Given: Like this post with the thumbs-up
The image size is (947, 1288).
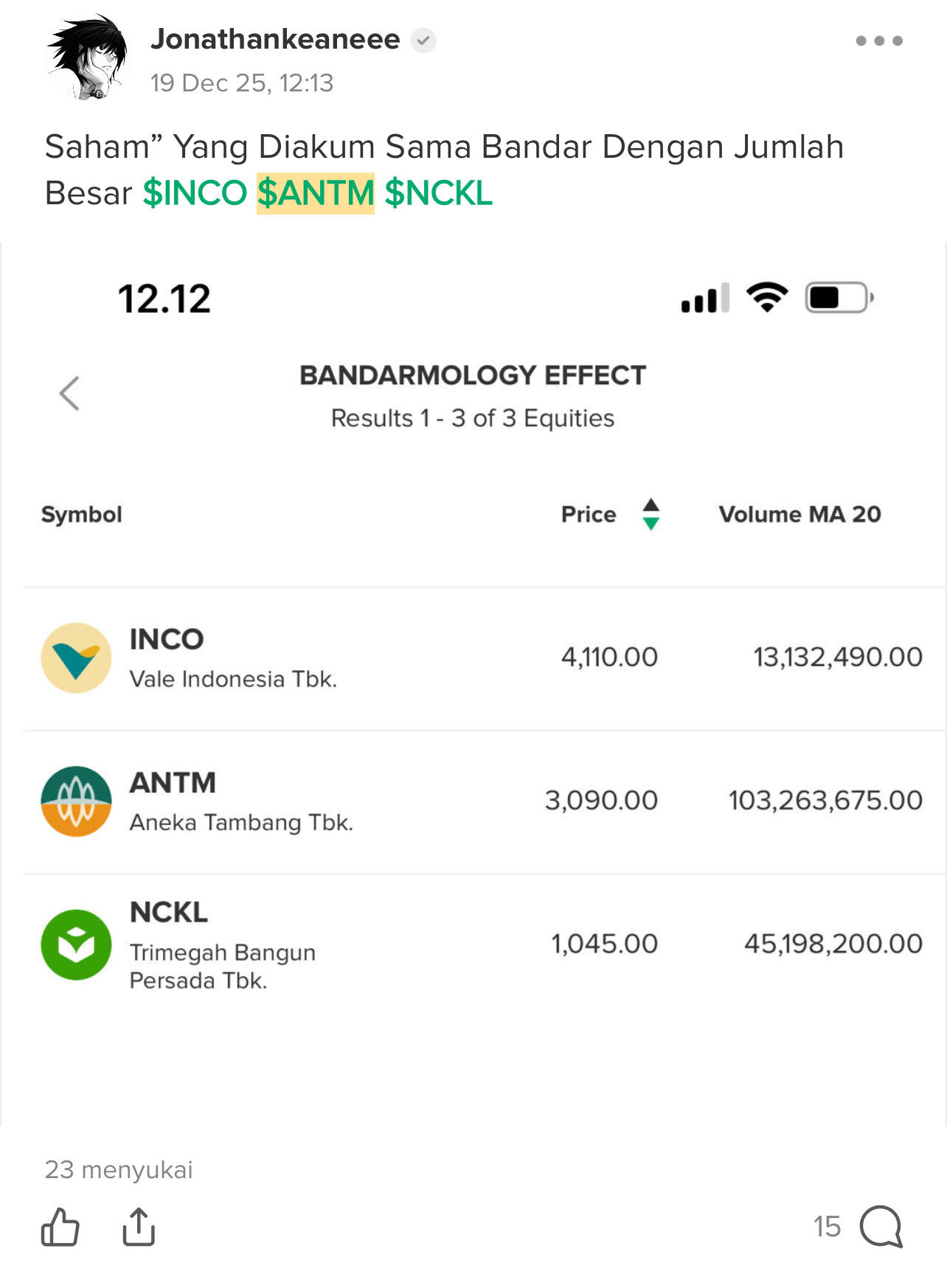Looking at the screenshot, I should pos(60,1227).
